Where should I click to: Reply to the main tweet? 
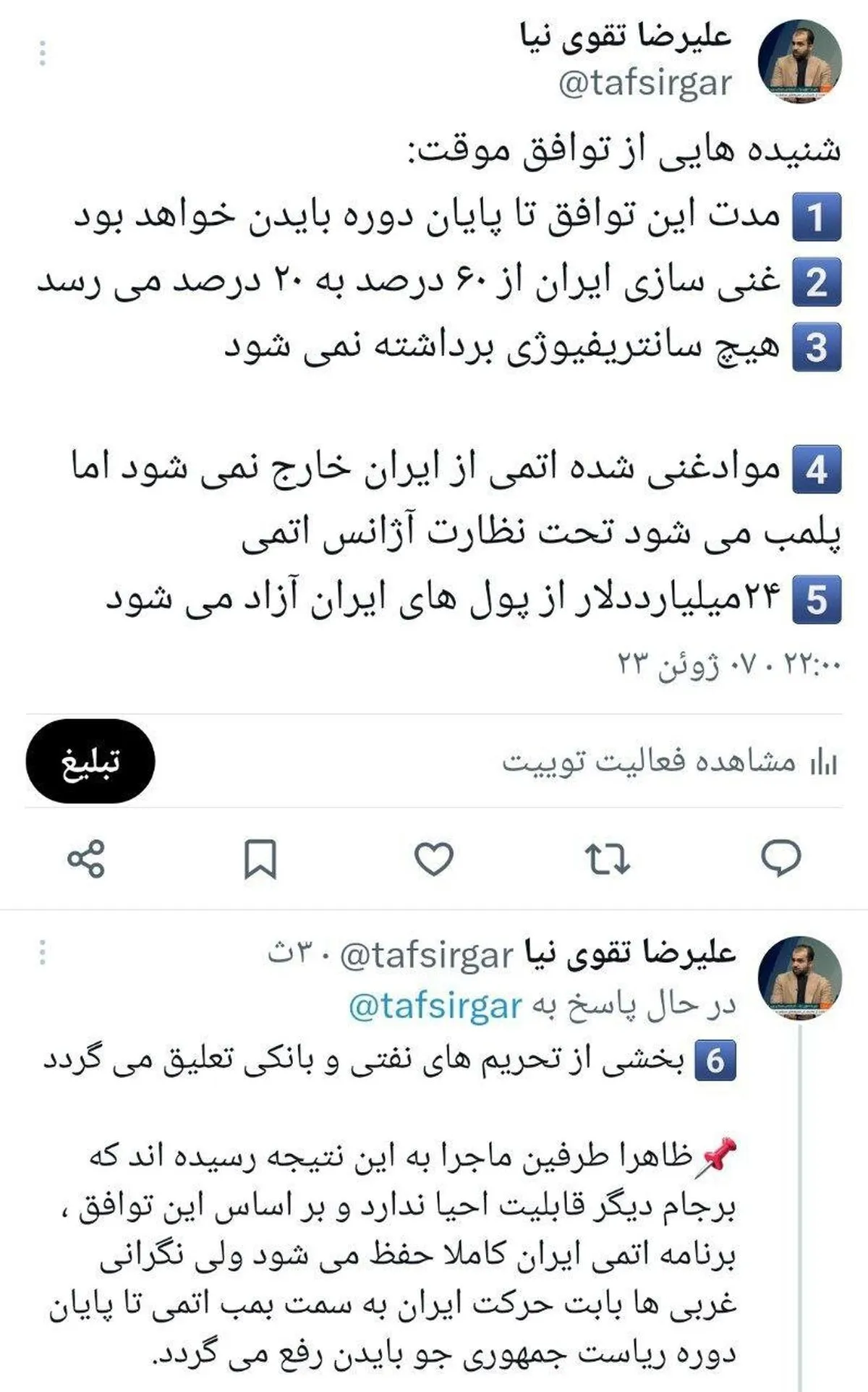781,859
